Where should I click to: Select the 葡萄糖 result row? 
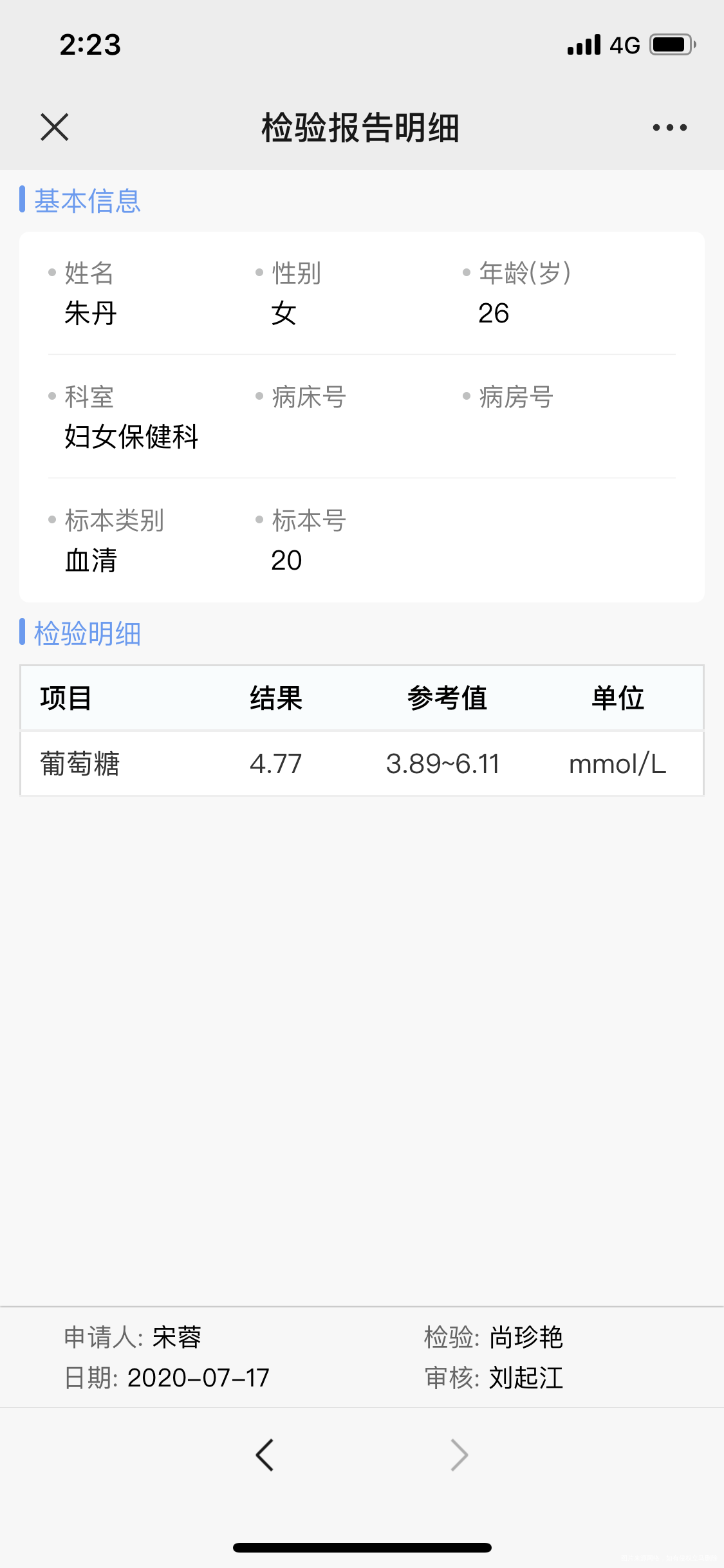362,763
